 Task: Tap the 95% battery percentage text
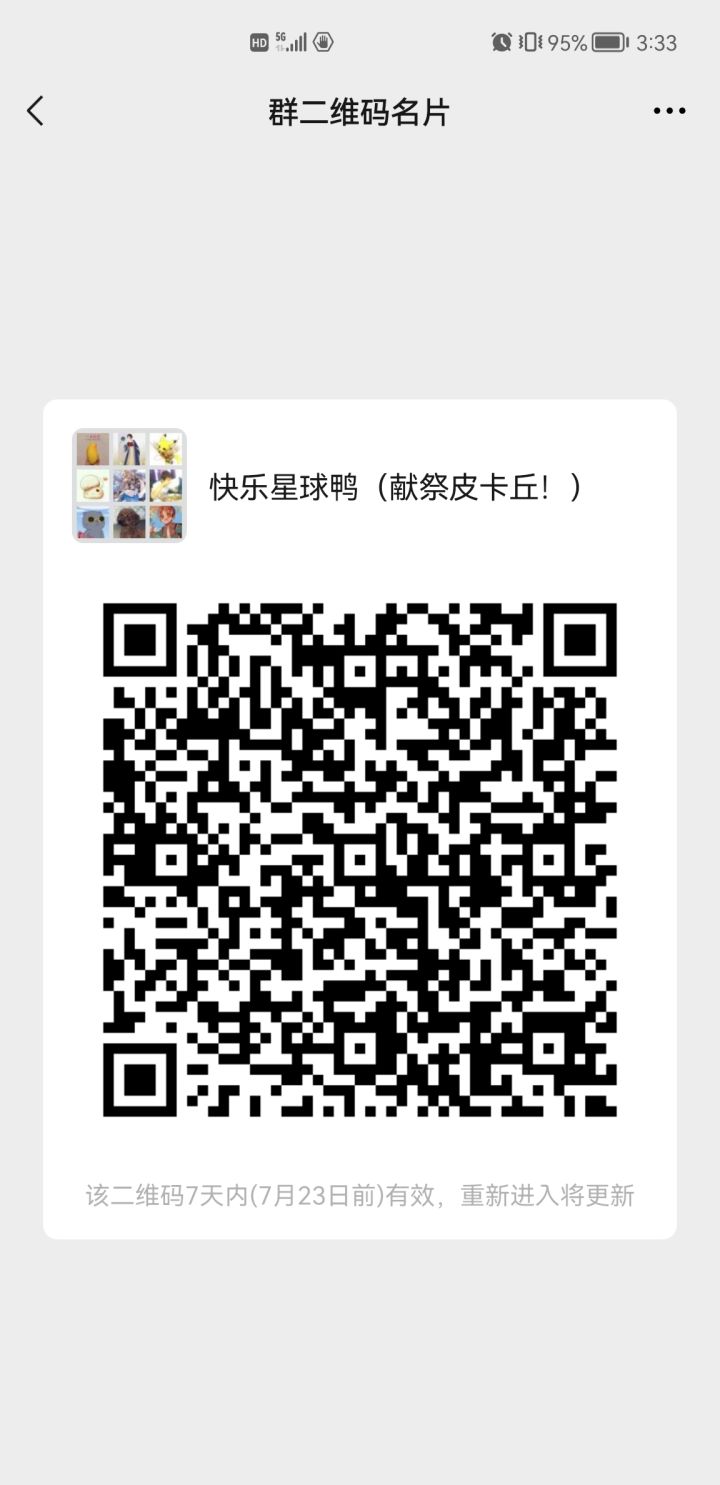[x=566, y=42]
